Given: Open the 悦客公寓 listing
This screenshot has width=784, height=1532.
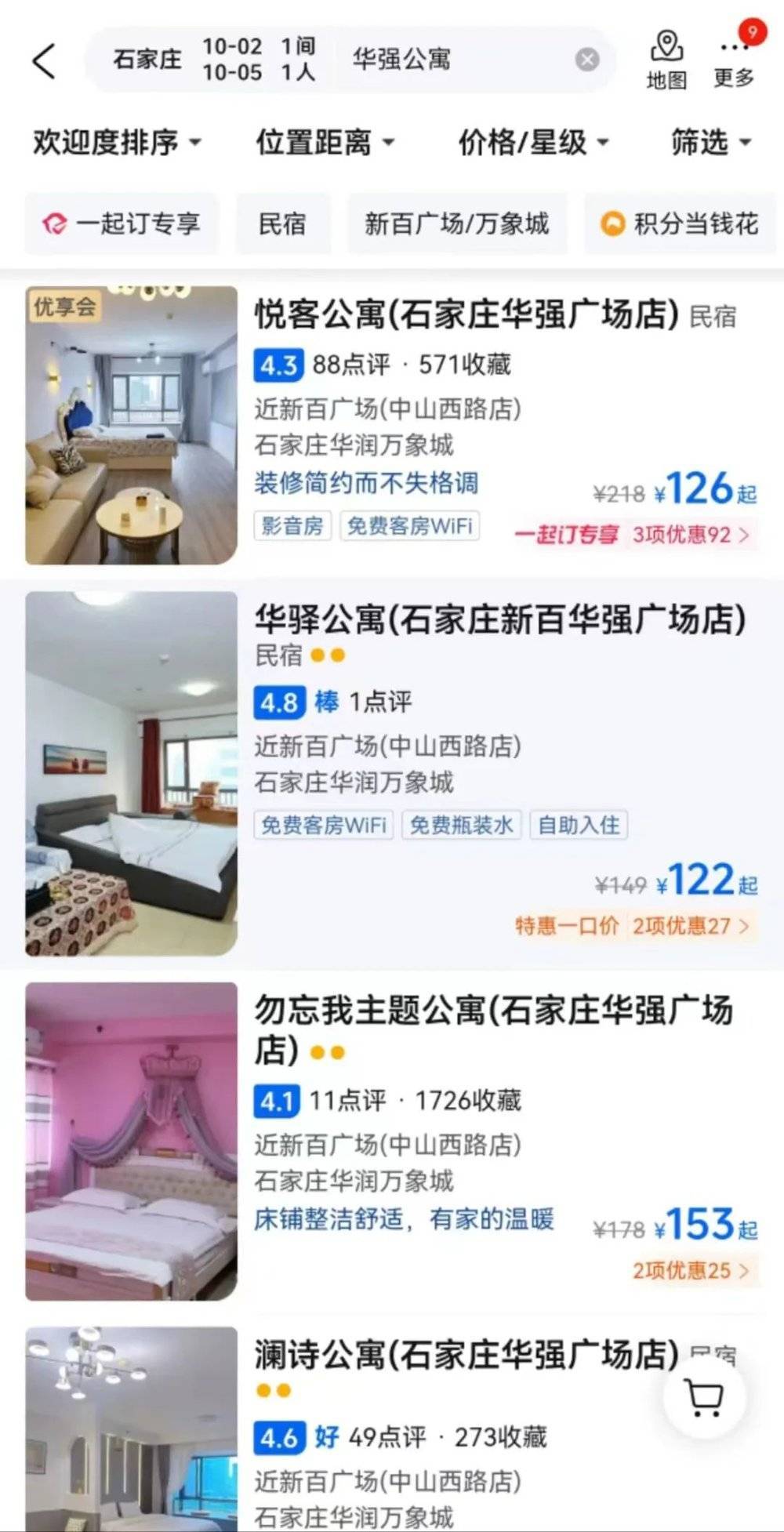Looking at the screenshot, I should tap(466, 316).
